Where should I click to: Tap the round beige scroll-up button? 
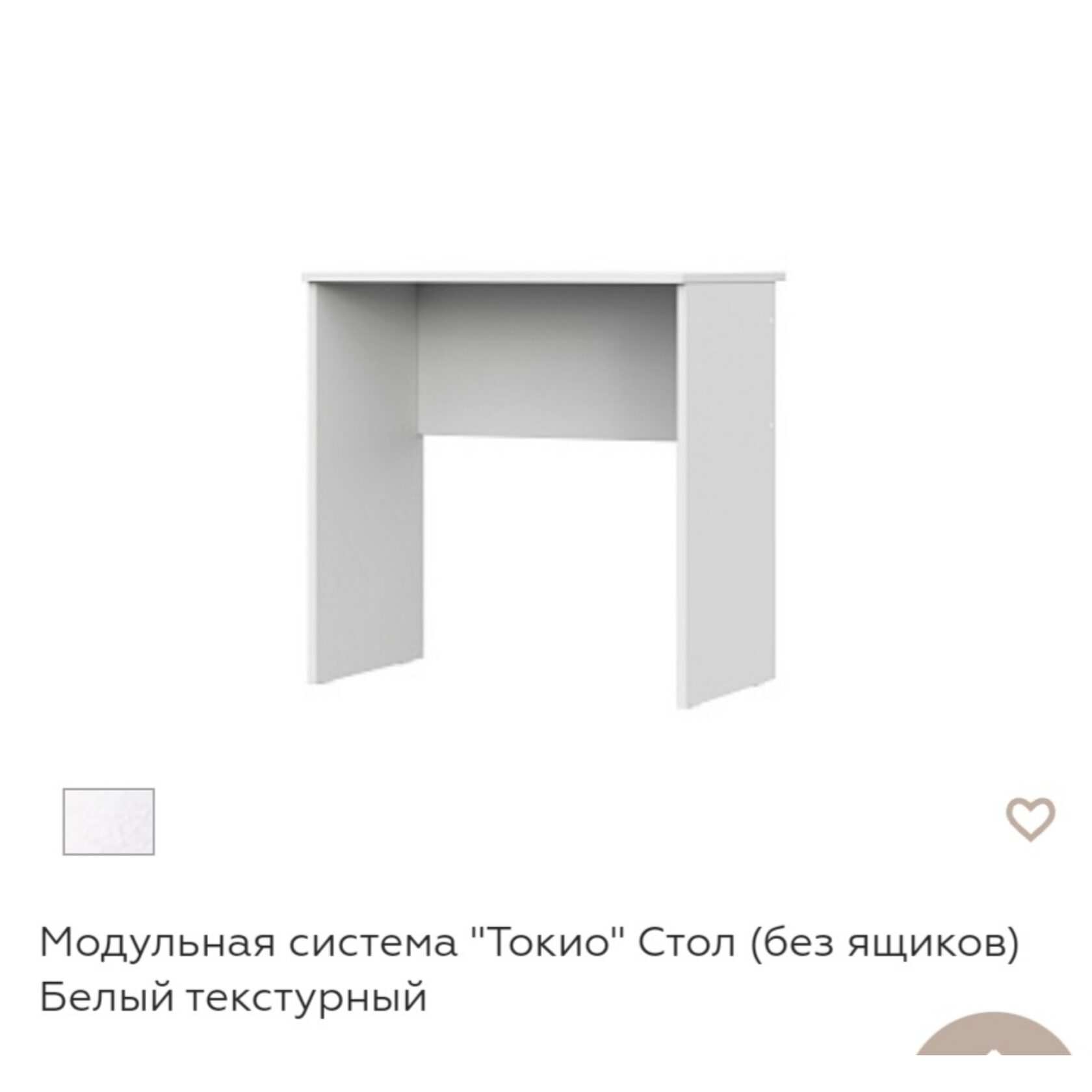(994, 1057)
